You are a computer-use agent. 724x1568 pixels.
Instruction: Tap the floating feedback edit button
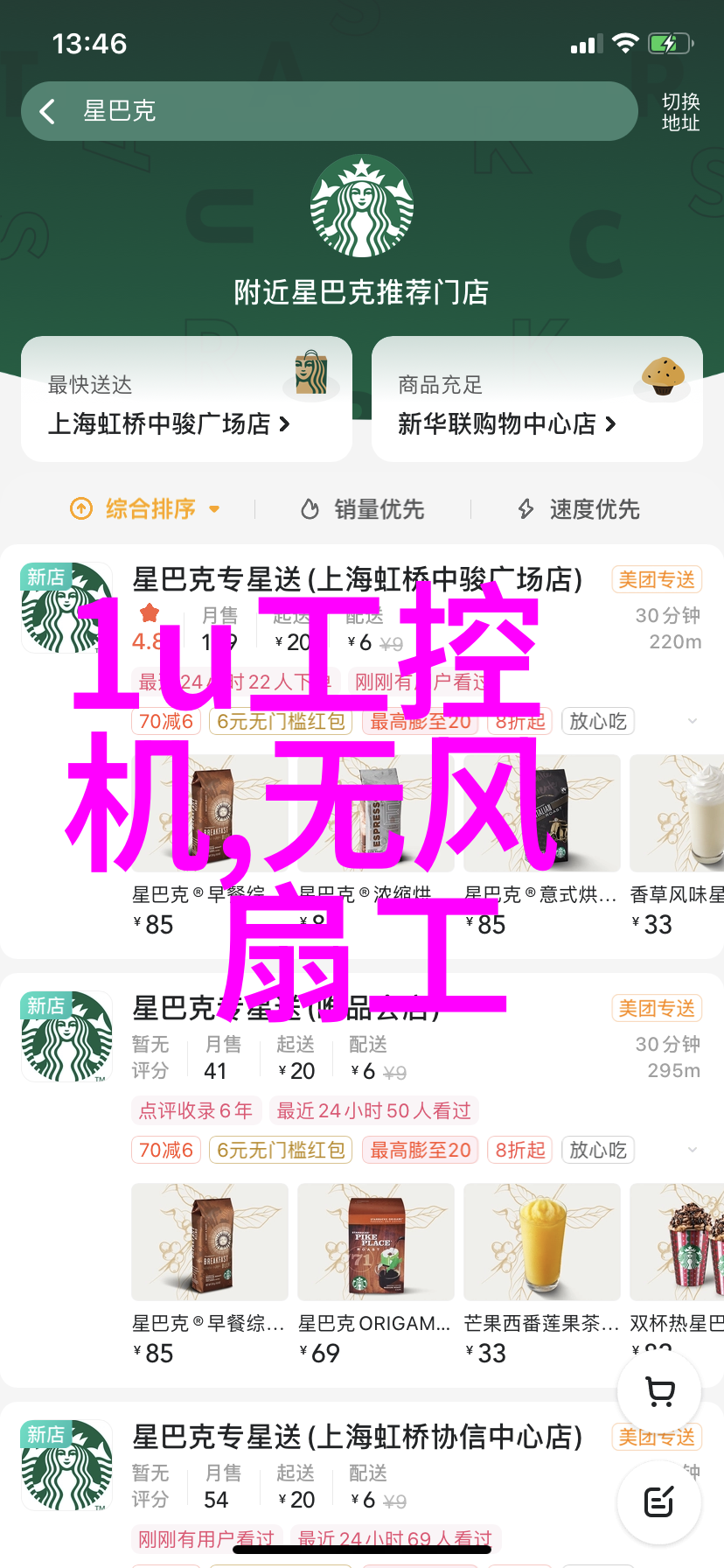pos(659,1502)
